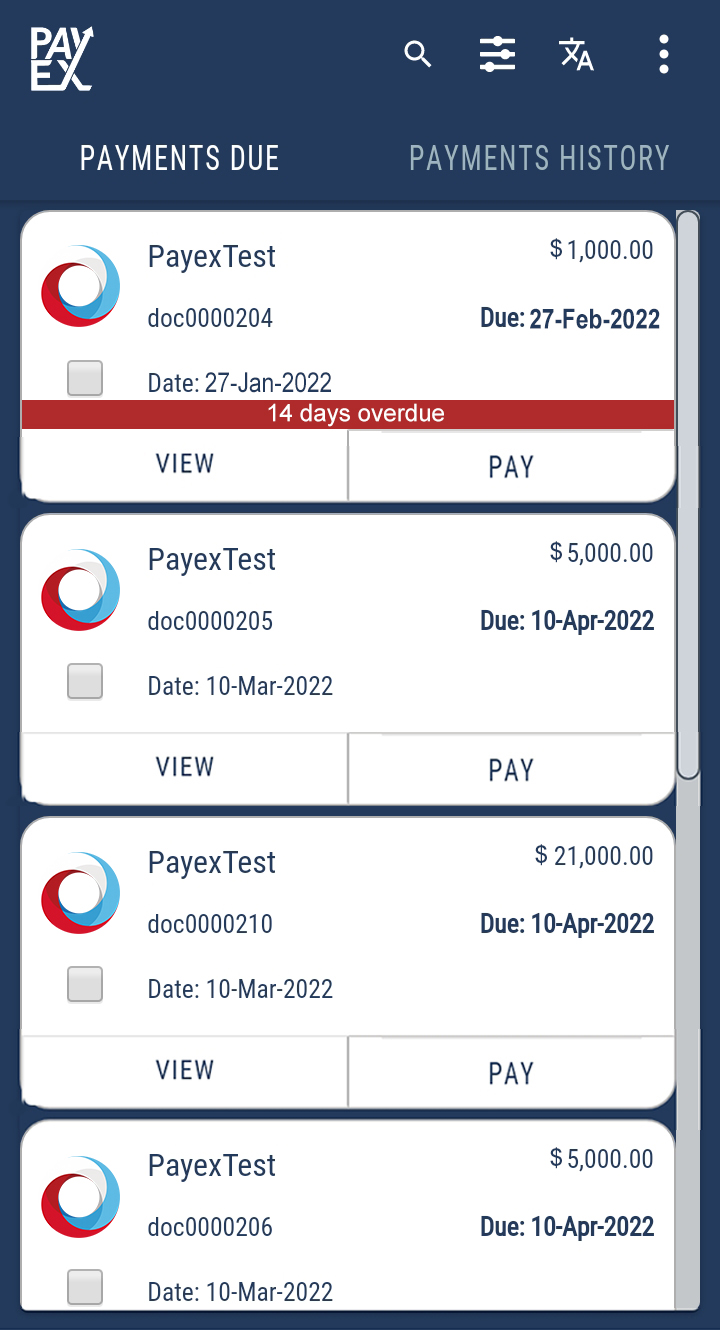This screenshot has height=1330, width=720.
Task: View the $21,000.00 doc0000210 document
Action: (185, 1071)
